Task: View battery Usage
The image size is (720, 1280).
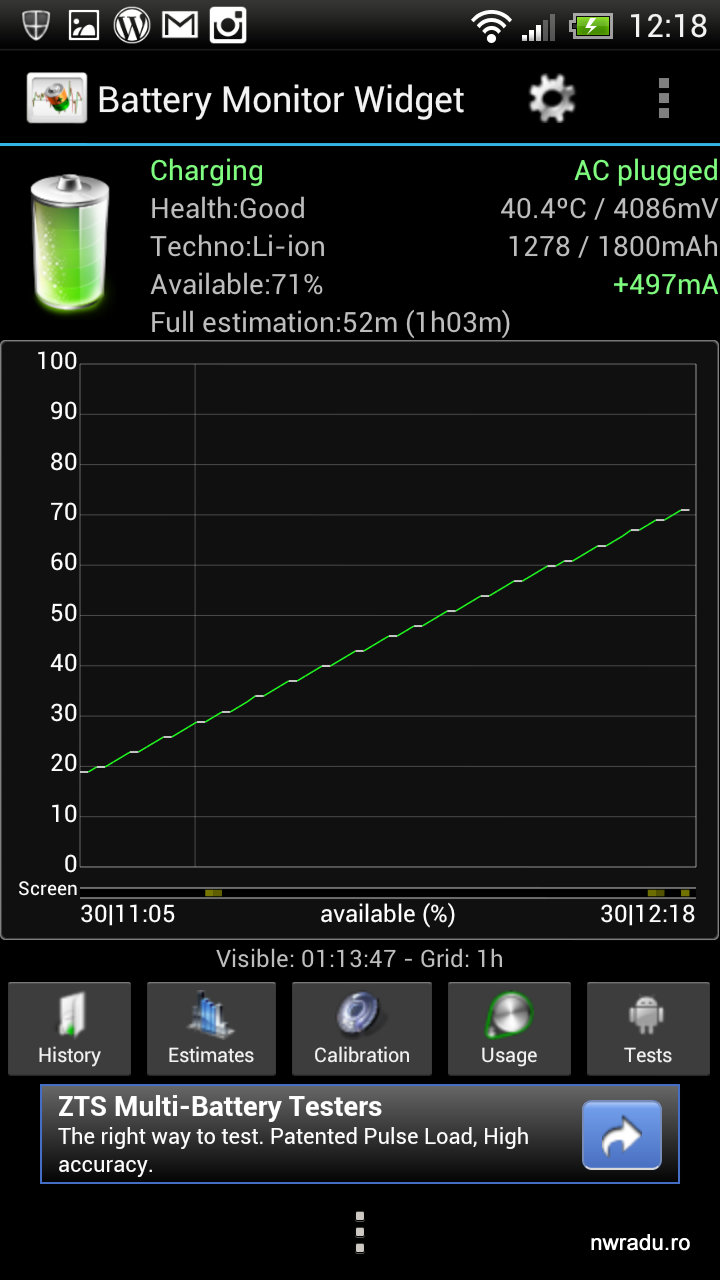Action: [509, 1028]
